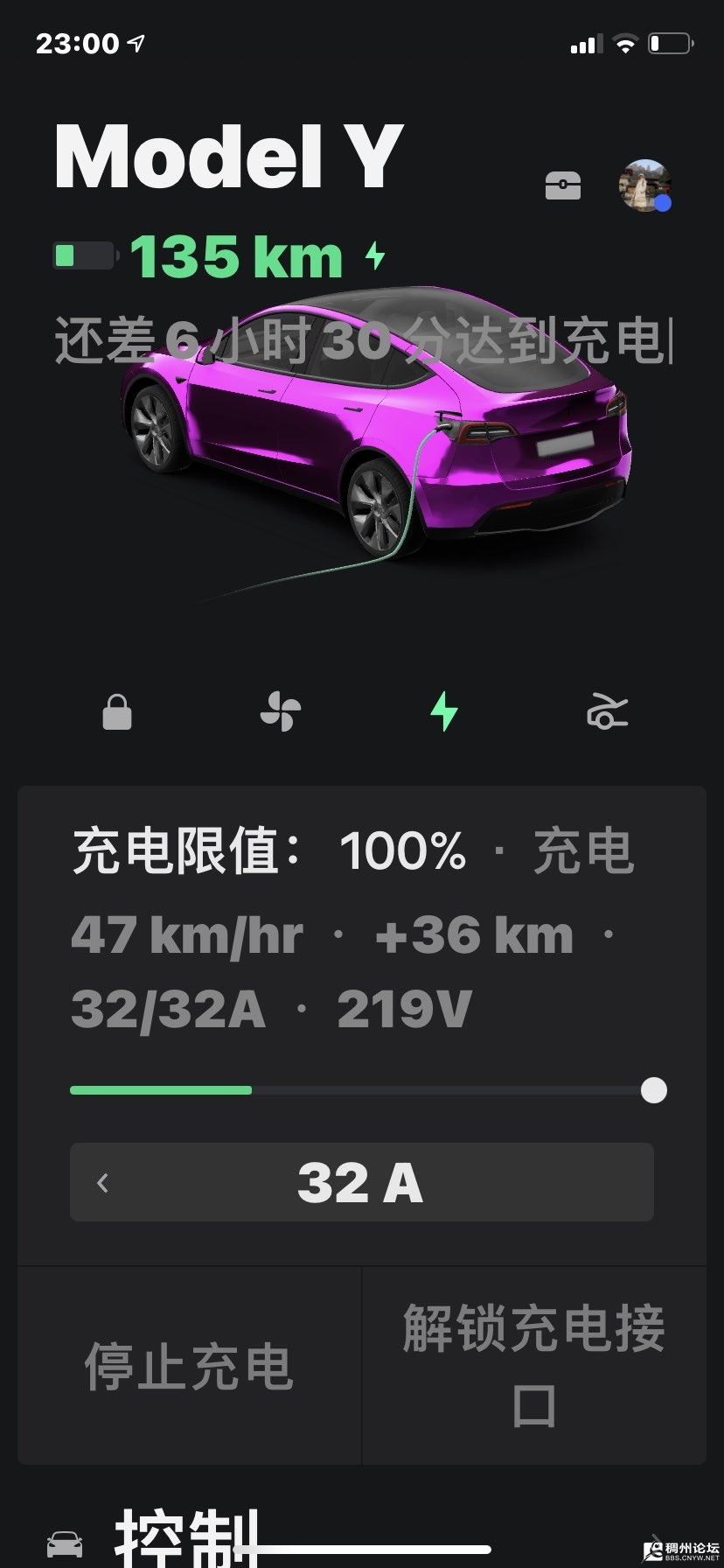724x1568 pixels.
Task: Open the profile avatar
Action: (x=644, y=185)
